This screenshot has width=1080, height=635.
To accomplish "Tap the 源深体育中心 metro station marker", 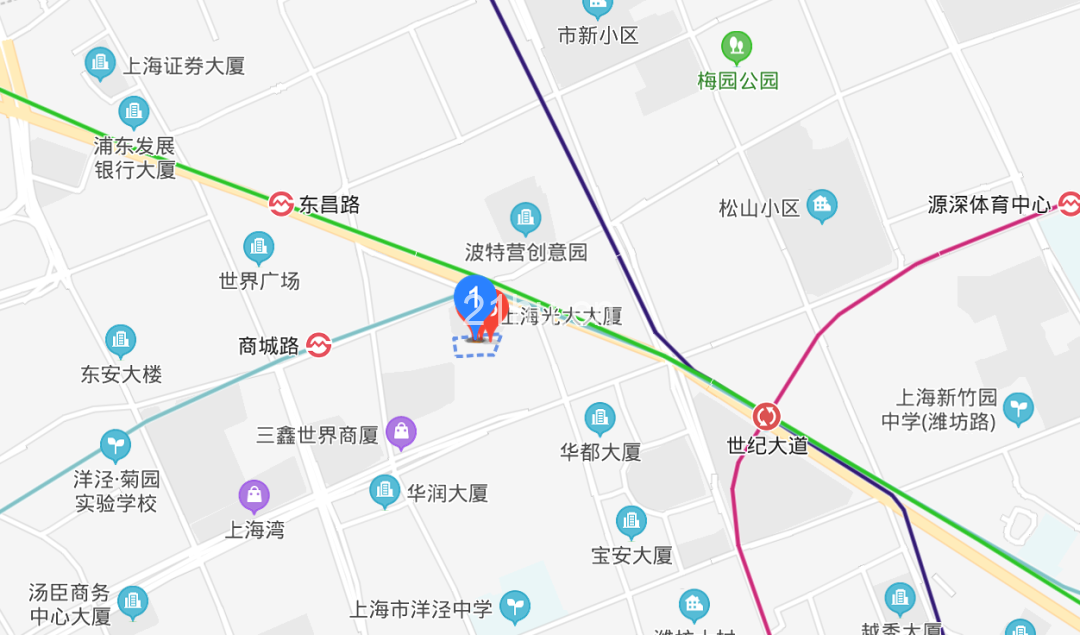I will [1069, 204].
